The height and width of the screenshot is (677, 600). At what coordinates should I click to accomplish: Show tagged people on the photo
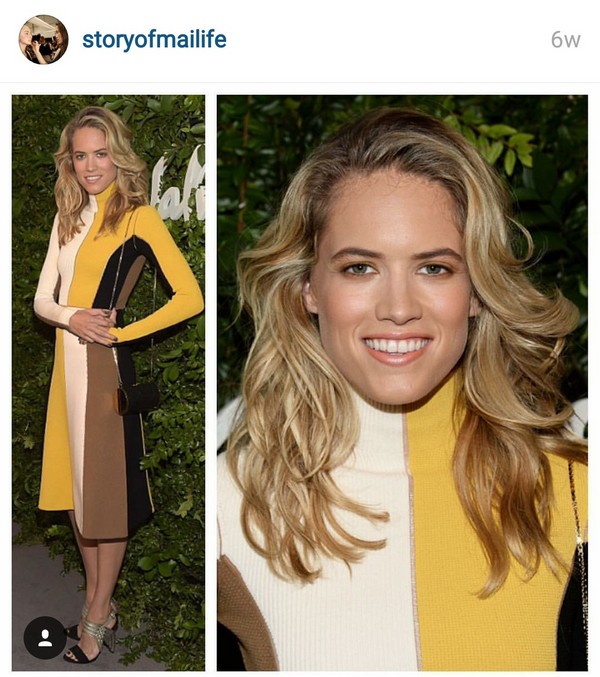[x=45, y=637]
